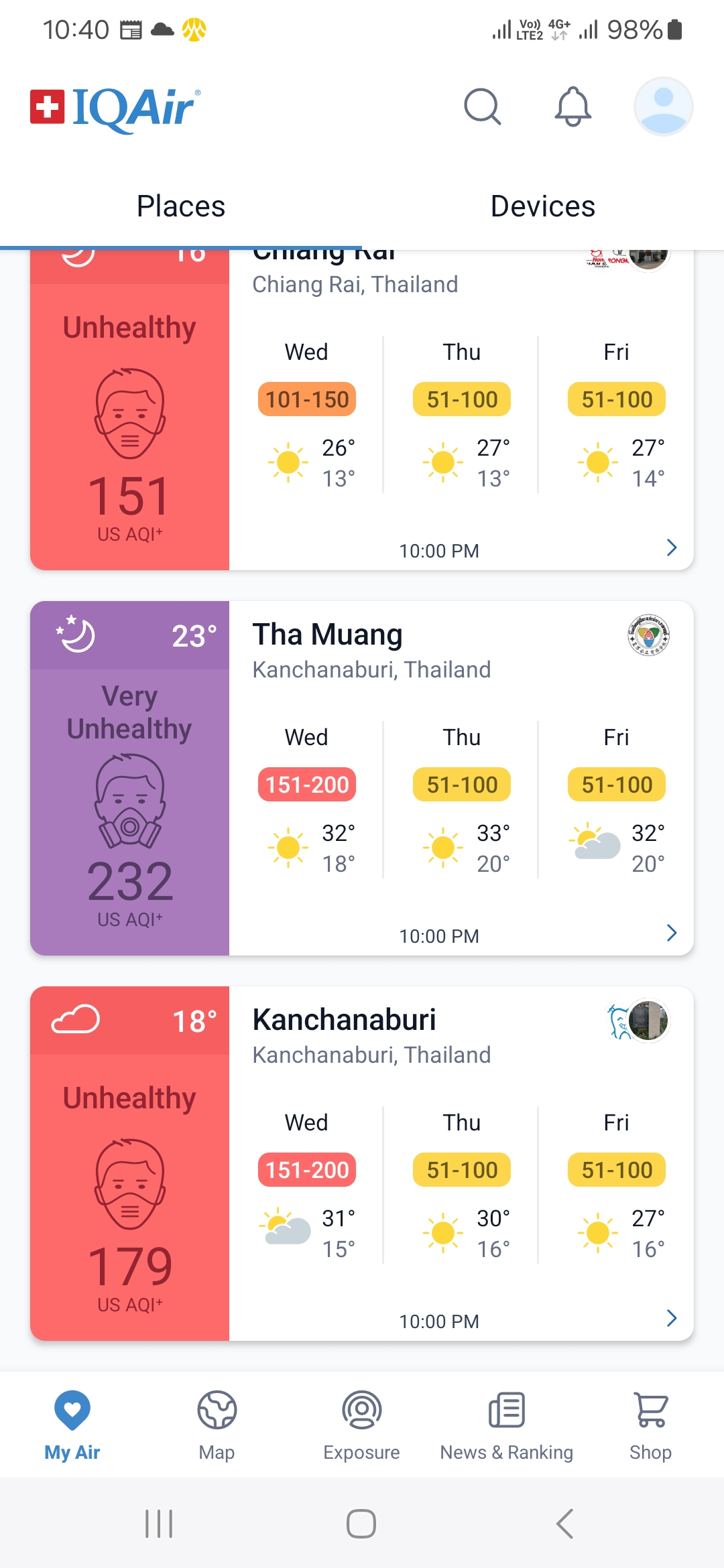Open the Shop tab
Screen dimensions: 724x1568
tap(650, 1425)
